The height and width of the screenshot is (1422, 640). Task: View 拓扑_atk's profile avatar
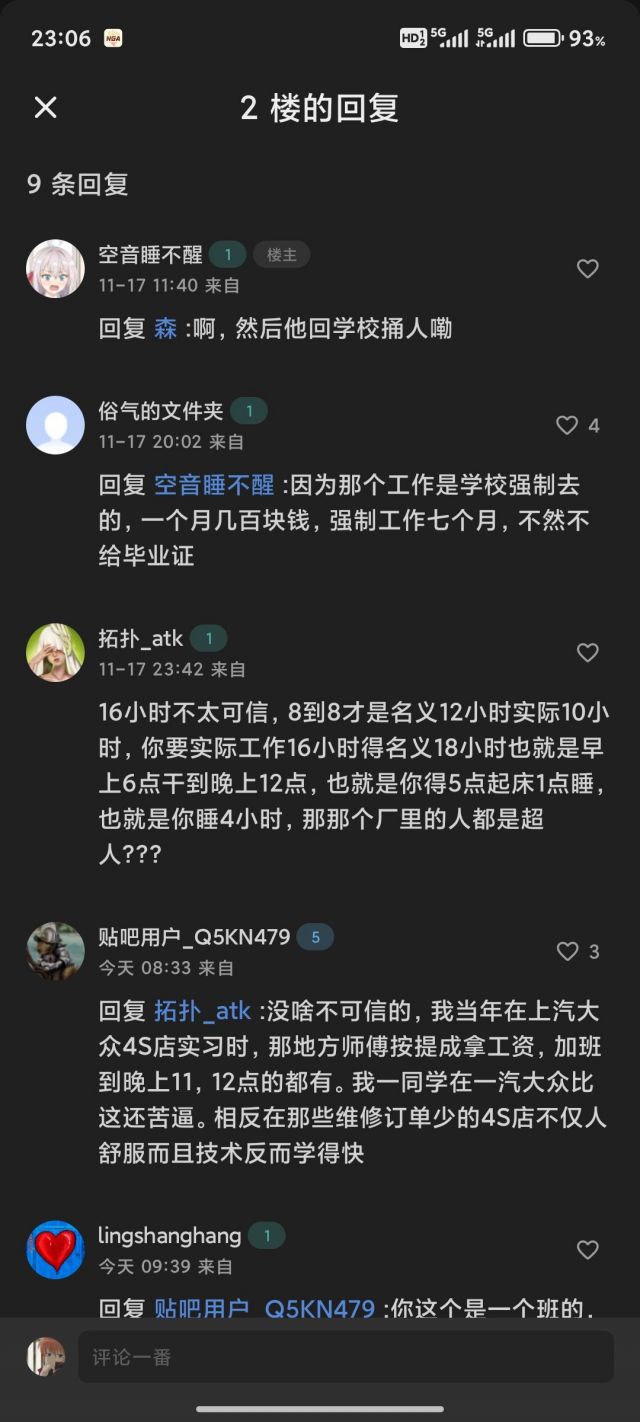click(55, 652)
